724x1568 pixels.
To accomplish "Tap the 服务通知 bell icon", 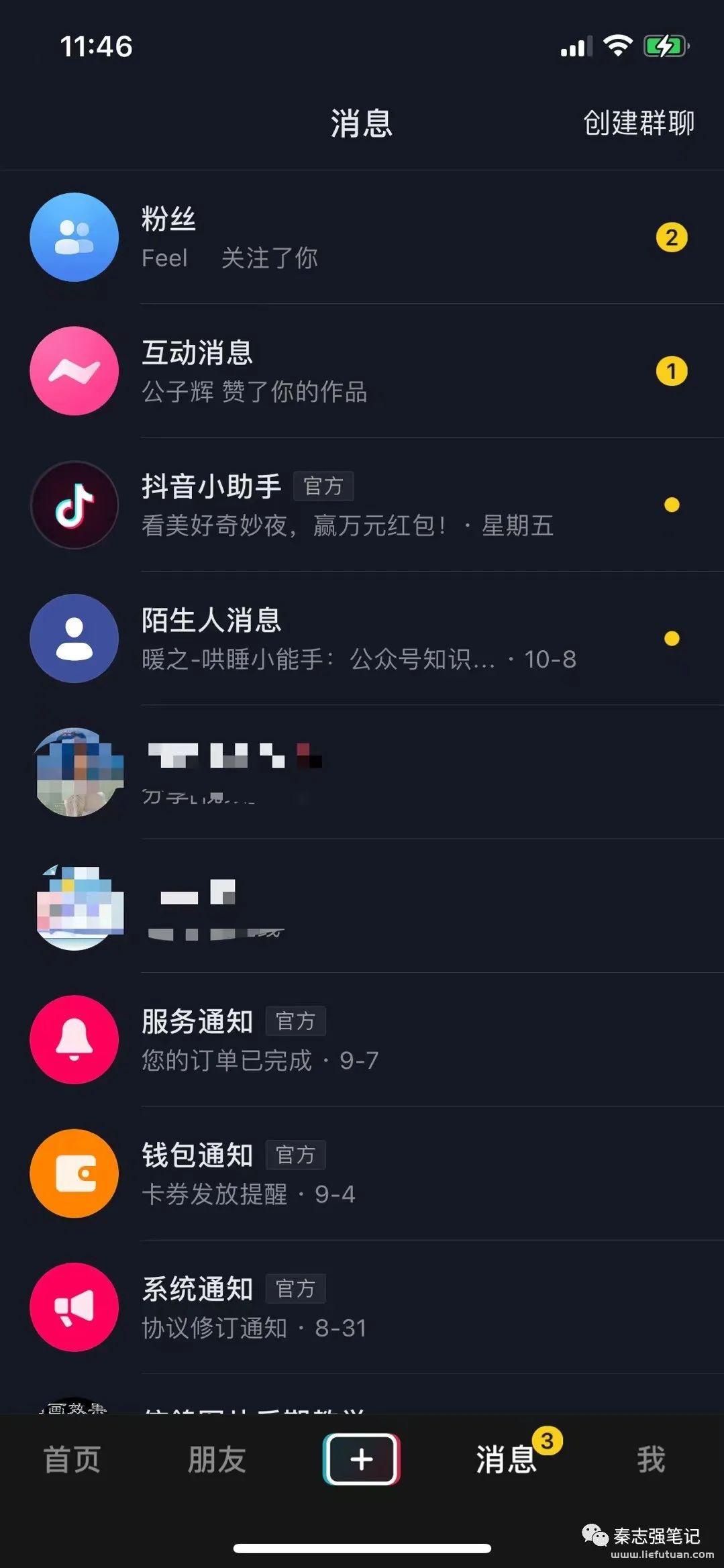I will point(74,1039).
